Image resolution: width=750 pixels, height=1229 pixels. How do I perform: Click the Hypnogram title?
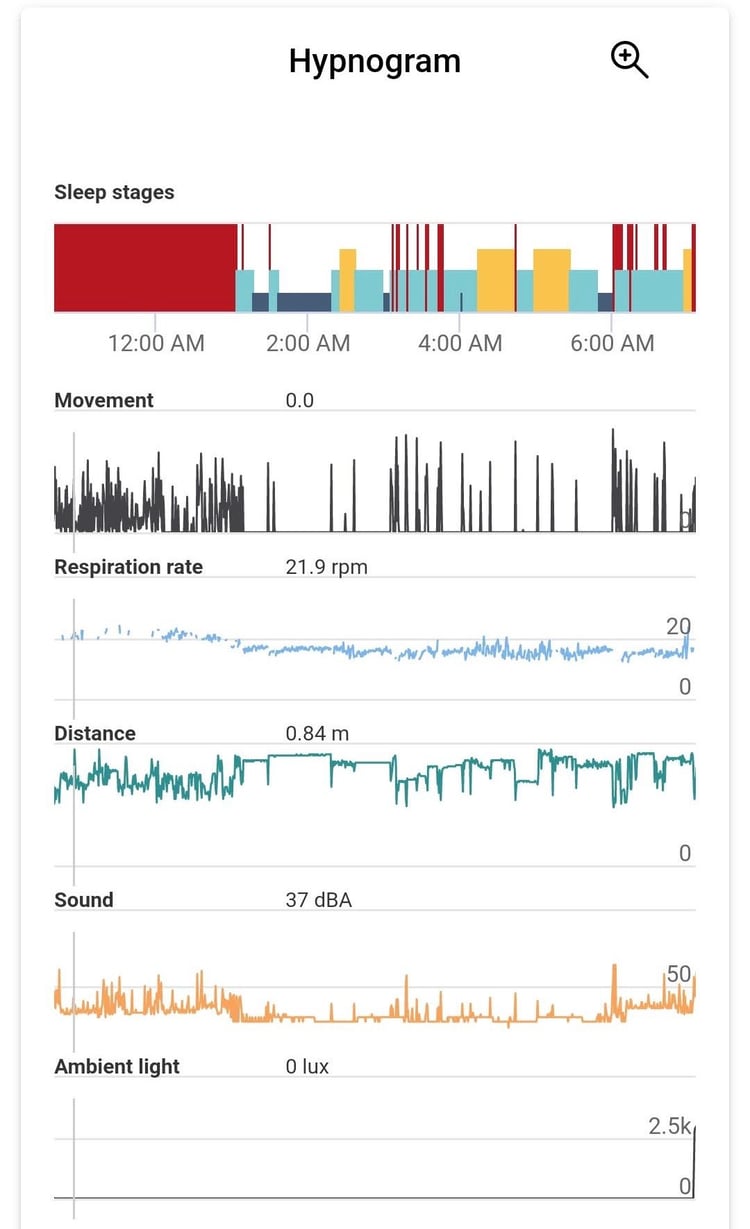coord(373,60)
